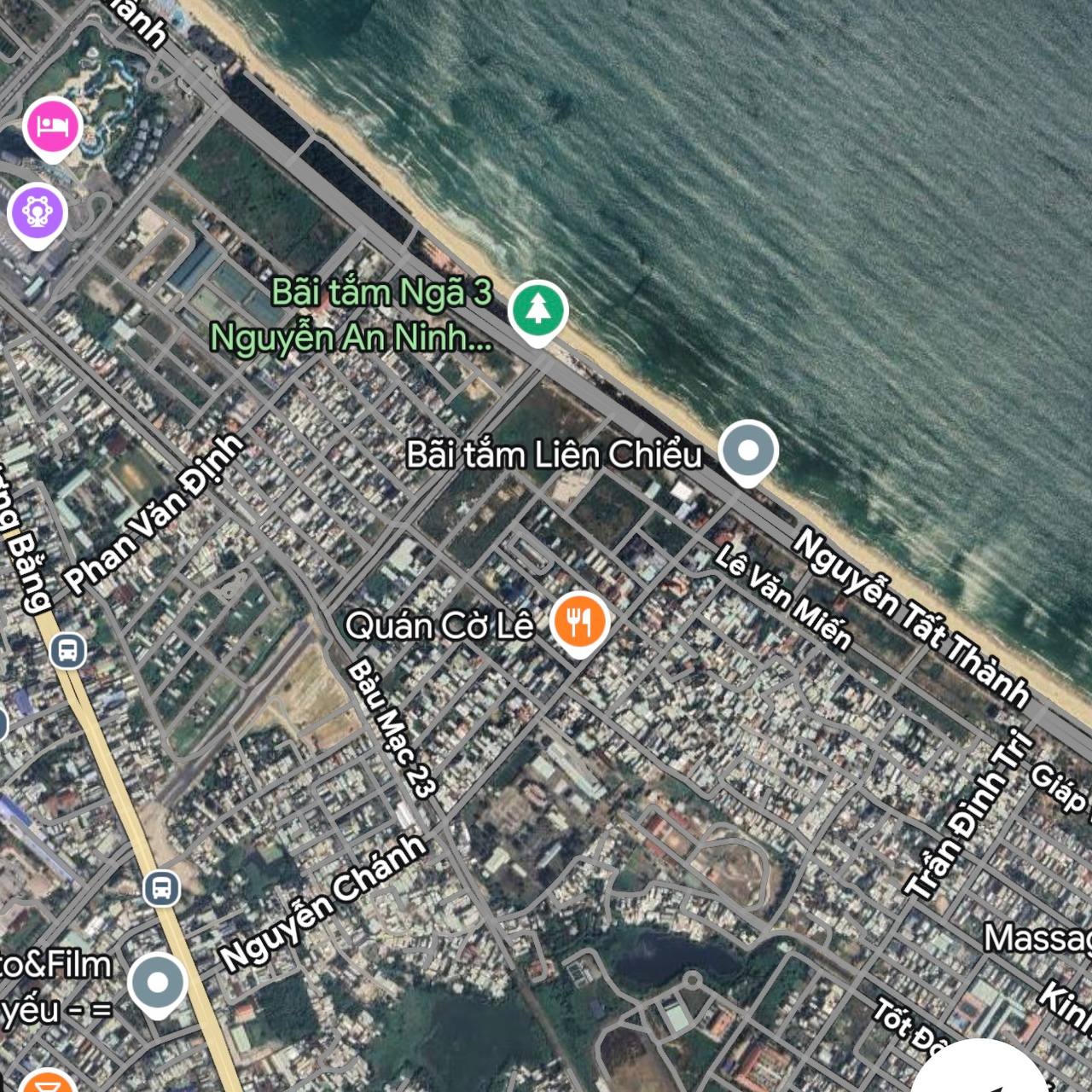Viewport: 1092px width, 1092px height.
Task: Select the bus stop beside Phan Văn Định
Action: point(67,651)
